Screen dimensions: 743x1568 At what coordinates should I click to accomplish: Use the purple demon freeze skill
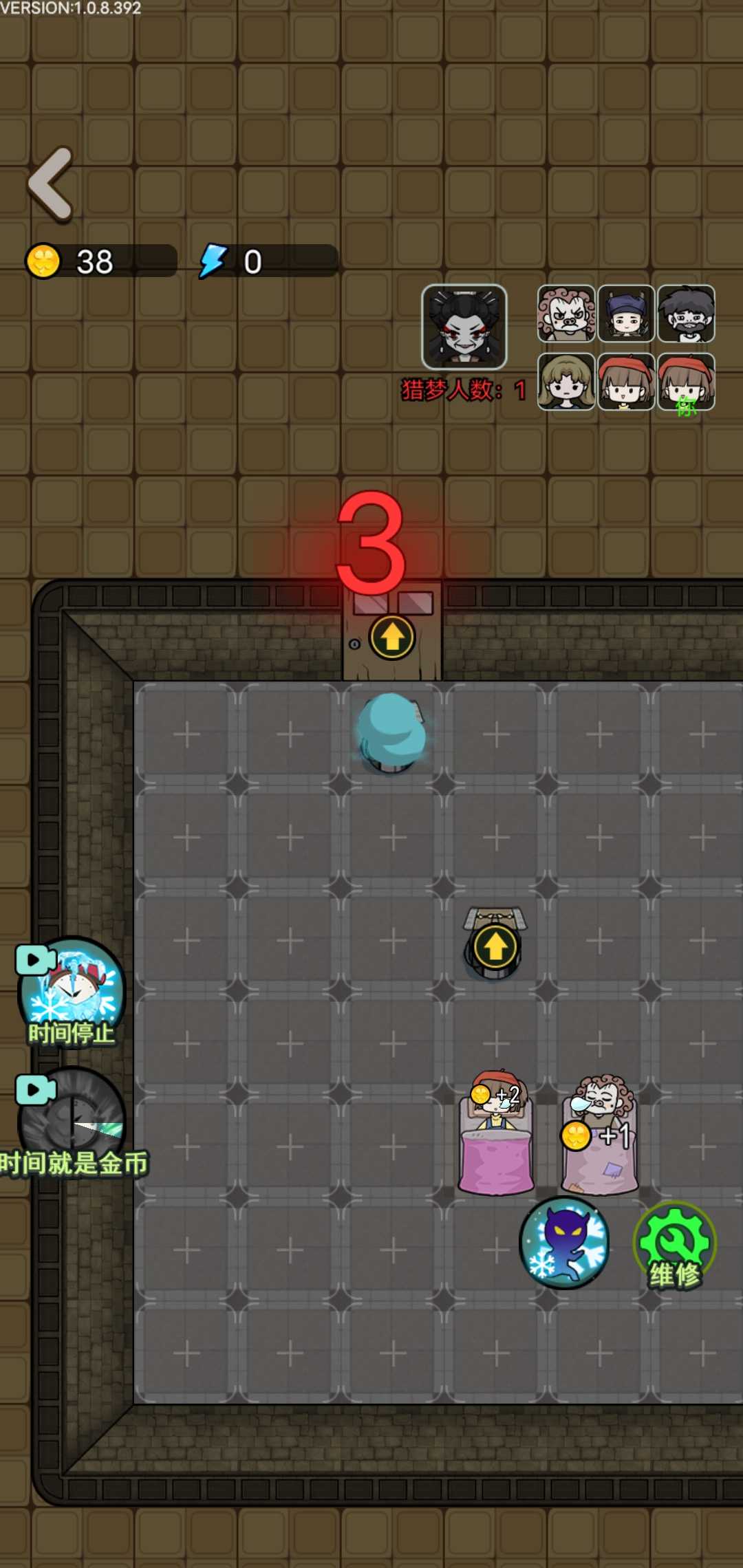click(564, 1243)
